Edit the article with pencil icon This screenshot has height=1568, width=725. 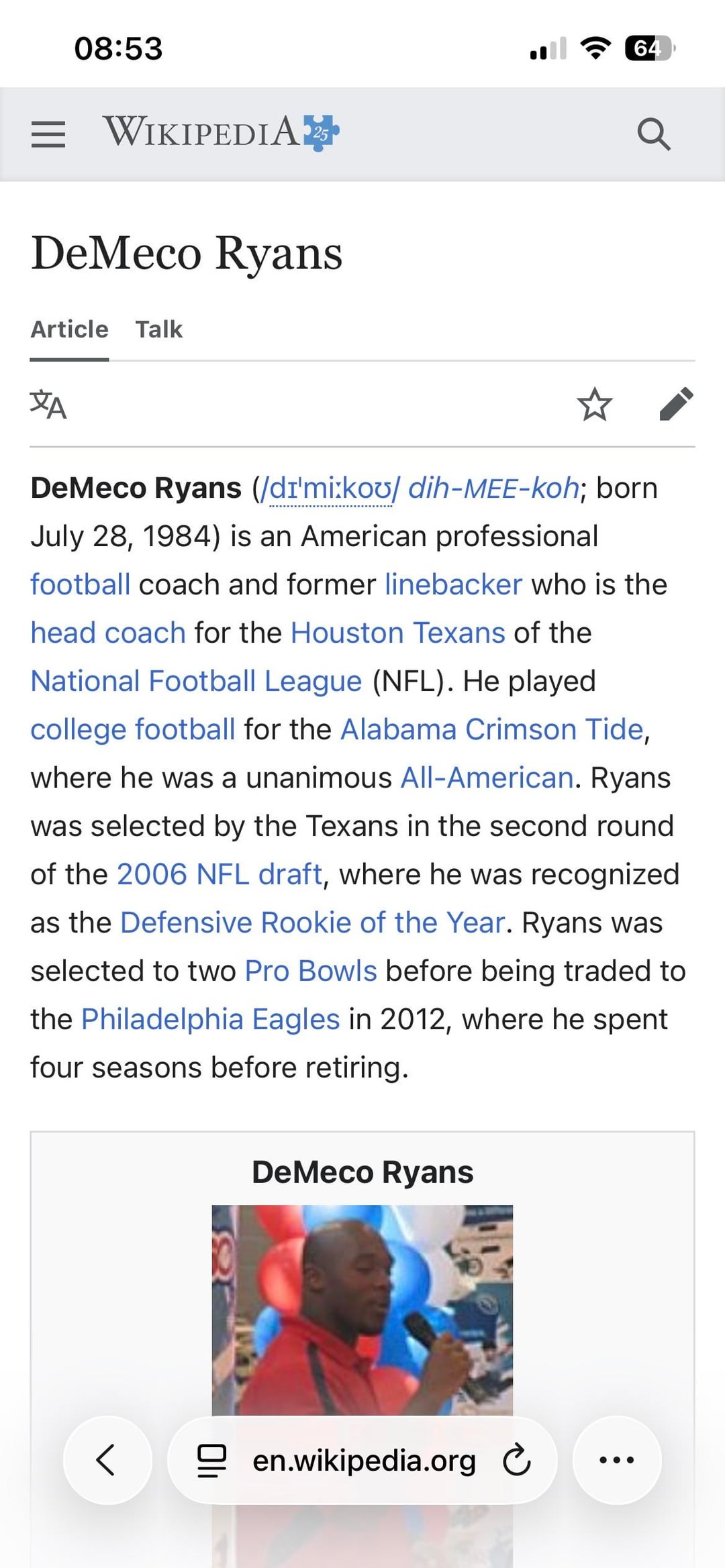coord(676,404)
